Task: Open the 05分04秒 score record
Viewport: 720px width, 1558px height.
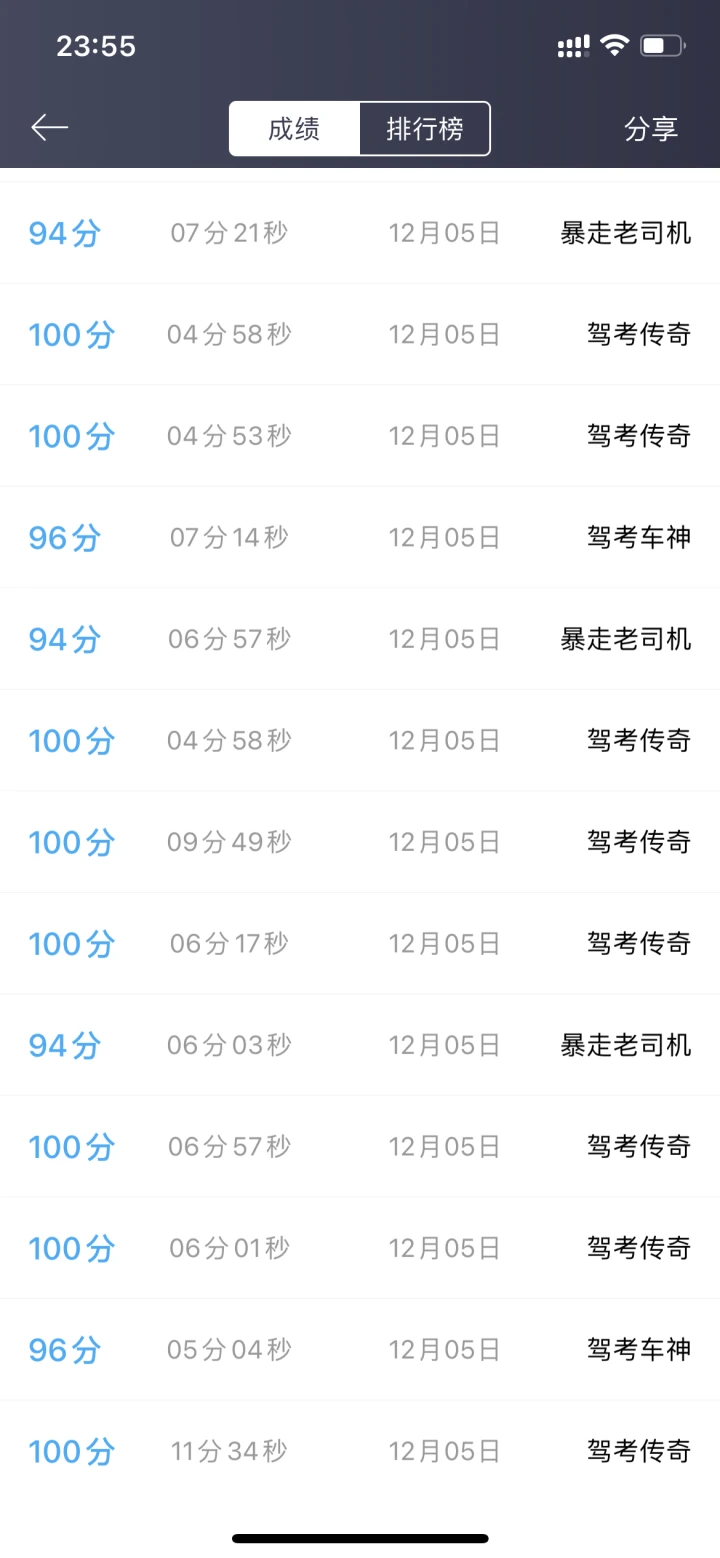Action: click(360, 1350)
